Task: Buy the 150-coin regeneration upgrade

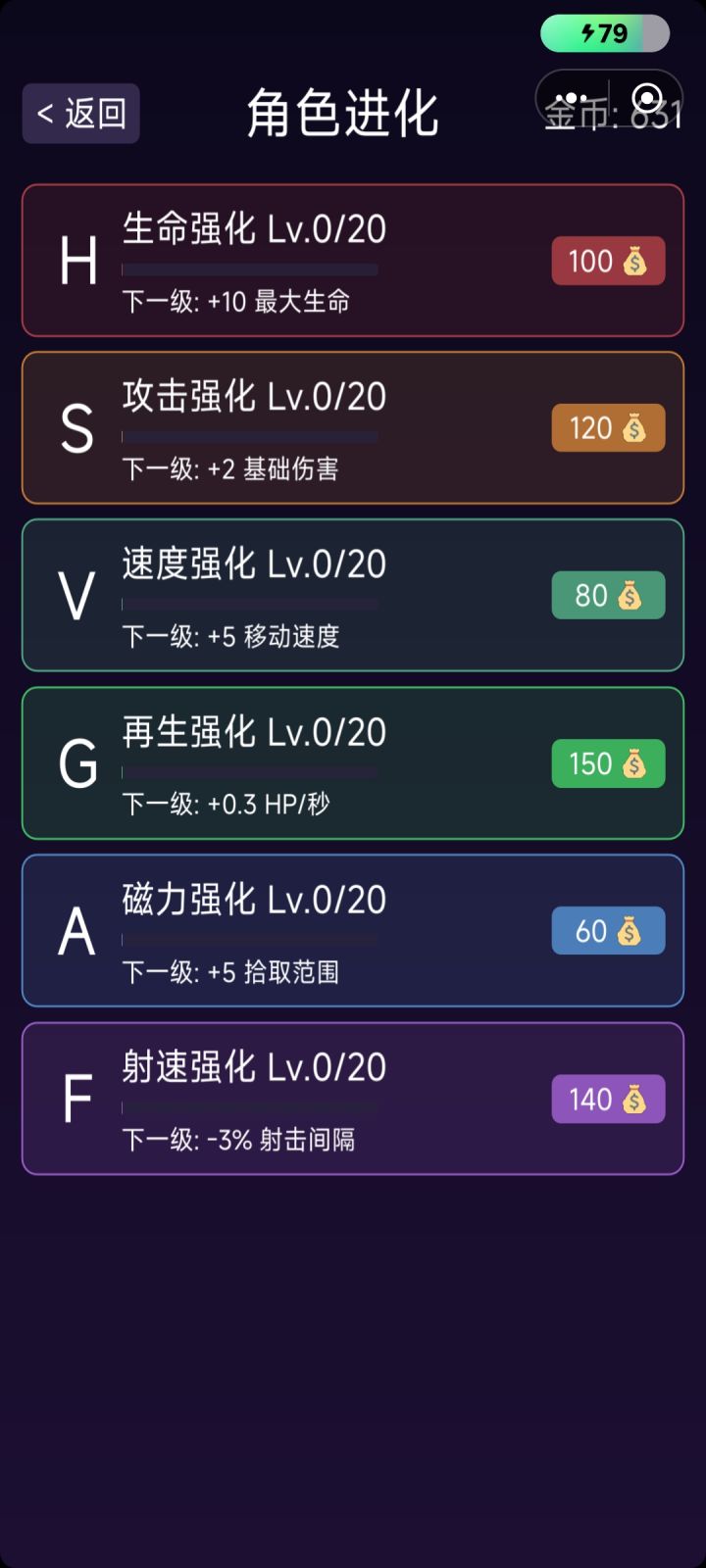Action: pyautogui.click(x=608, y=763)
